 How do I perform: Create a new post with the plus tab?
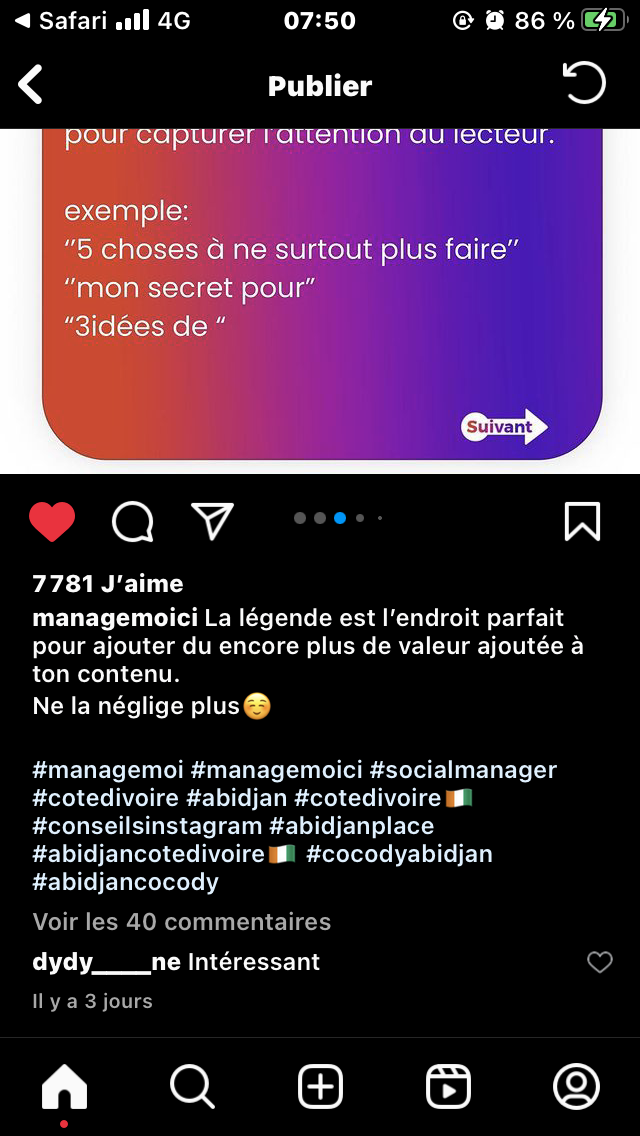click(x=320, y=1087)
